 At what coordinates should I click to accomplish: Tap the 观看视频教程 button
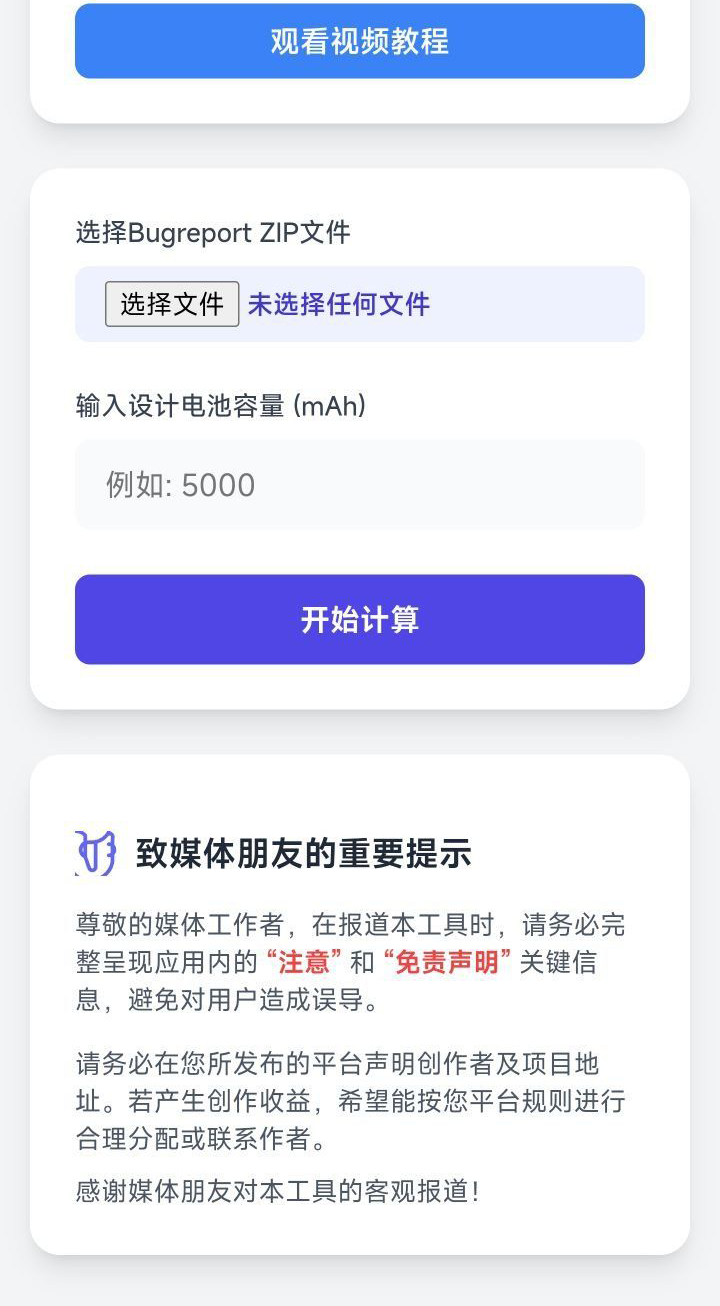[x=360, y=41]
